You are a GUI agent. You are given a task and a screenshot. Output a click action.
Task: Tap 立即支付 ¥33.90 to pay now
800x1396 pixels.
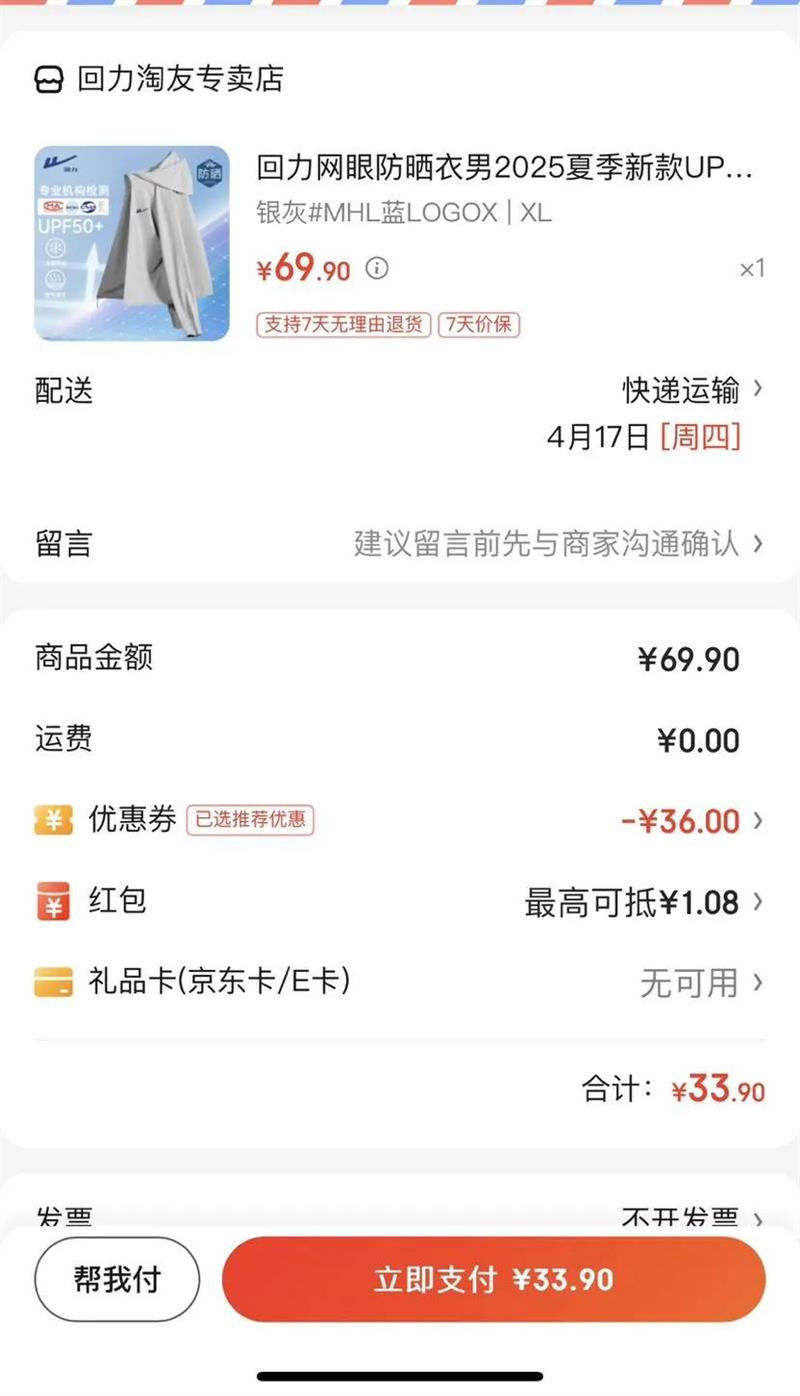tap(493, 1279)
